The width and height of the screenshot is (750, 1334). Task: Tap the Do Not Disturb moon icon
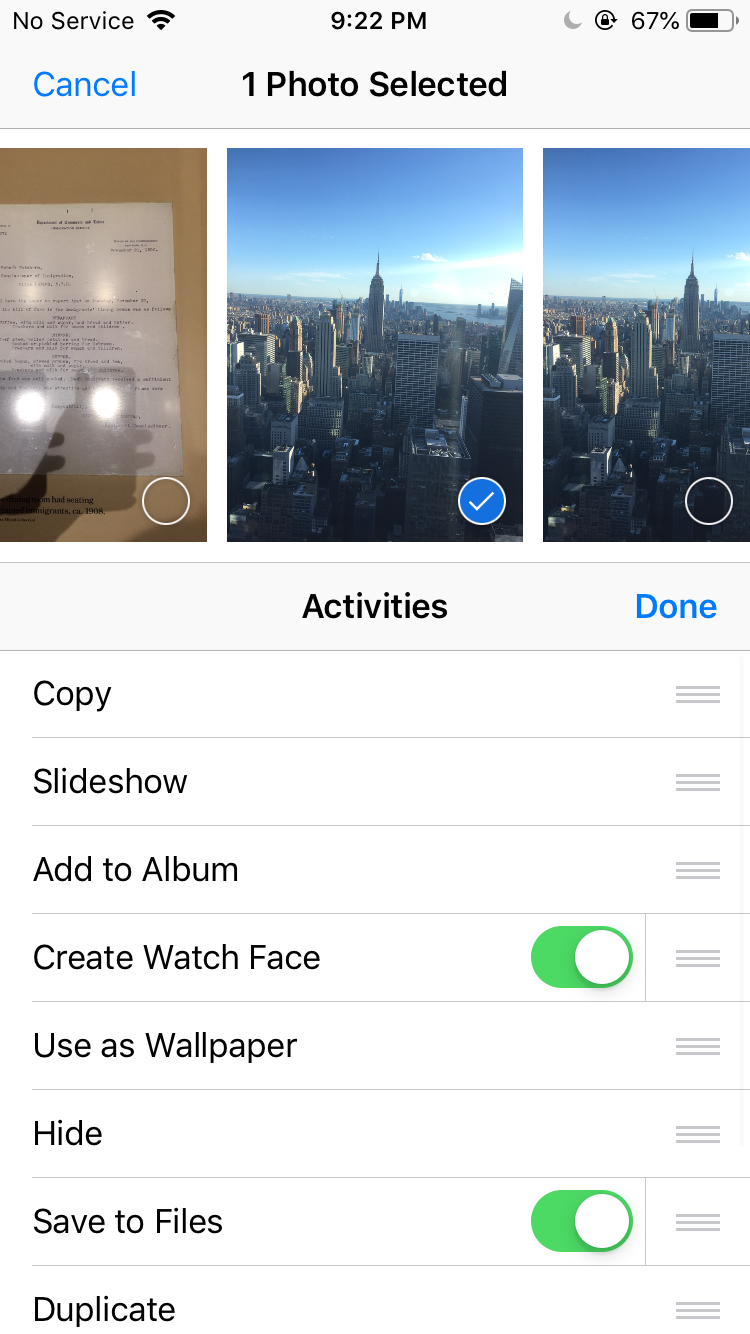point(572,19)
